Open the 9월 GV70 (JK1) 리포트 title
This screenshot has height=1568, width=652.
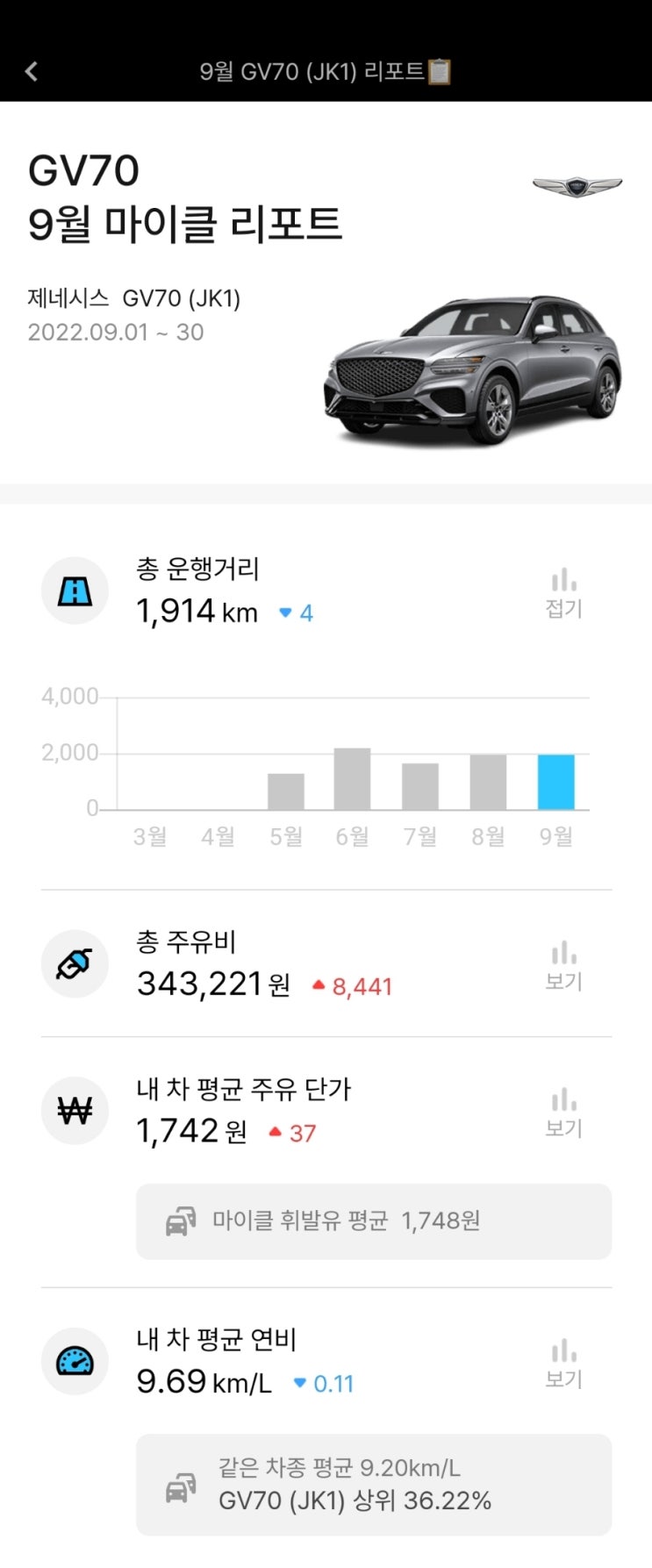point(326,74)
